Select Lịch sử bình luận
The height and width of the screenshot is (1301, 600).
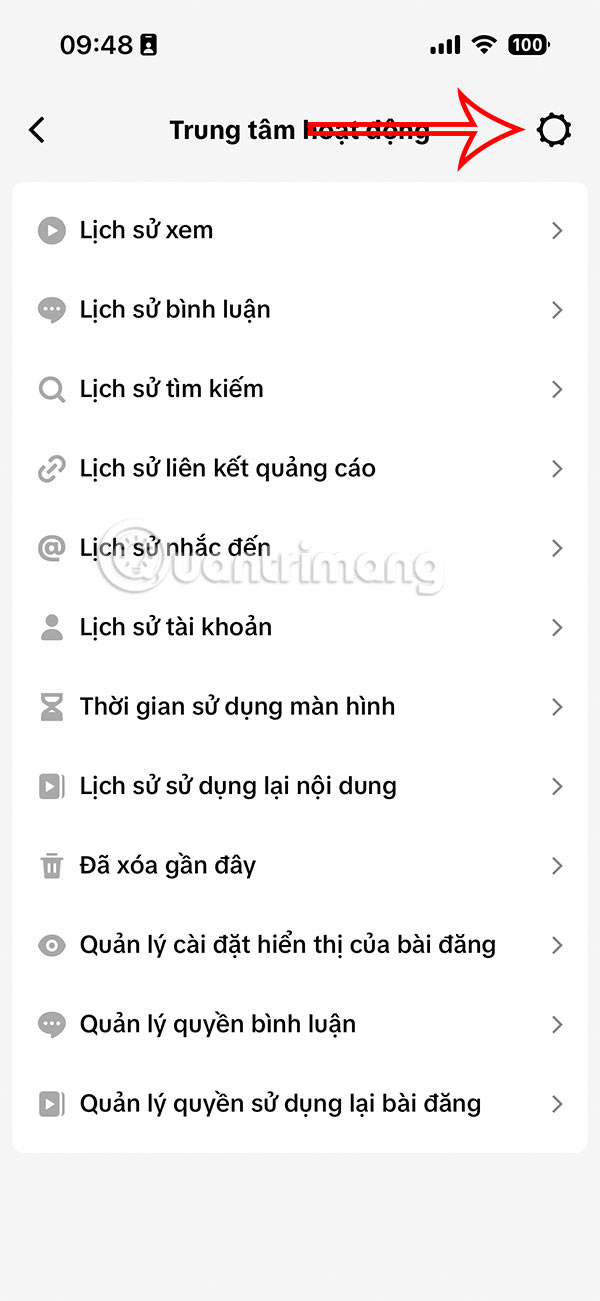300,310
